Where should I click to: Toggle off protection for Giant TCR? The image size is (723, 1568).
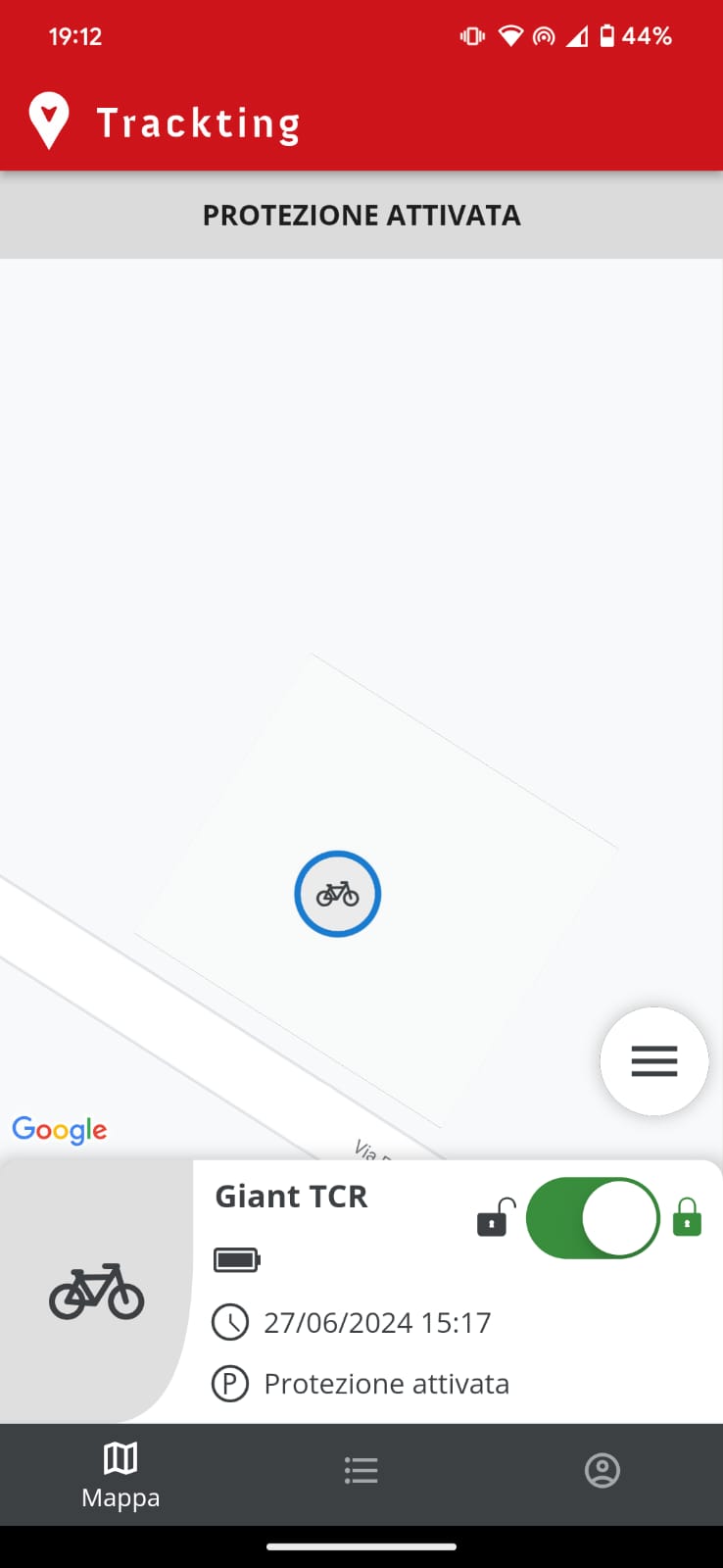[593, 1218]
